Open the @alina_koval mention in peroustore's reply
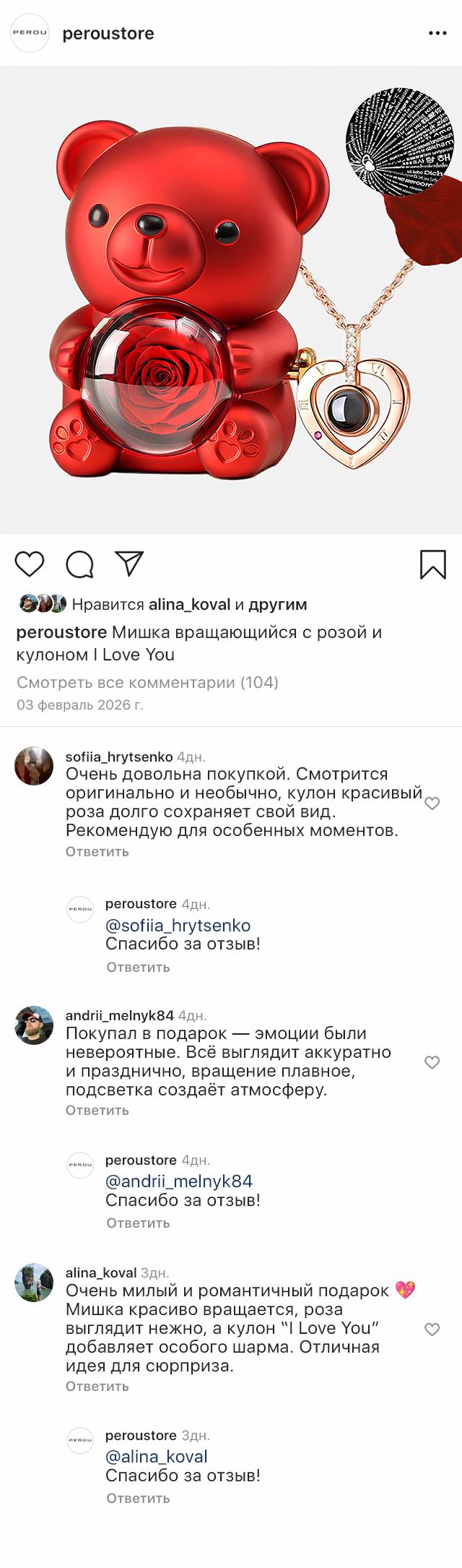The image size is (462, 1568). coord(157,1456)
